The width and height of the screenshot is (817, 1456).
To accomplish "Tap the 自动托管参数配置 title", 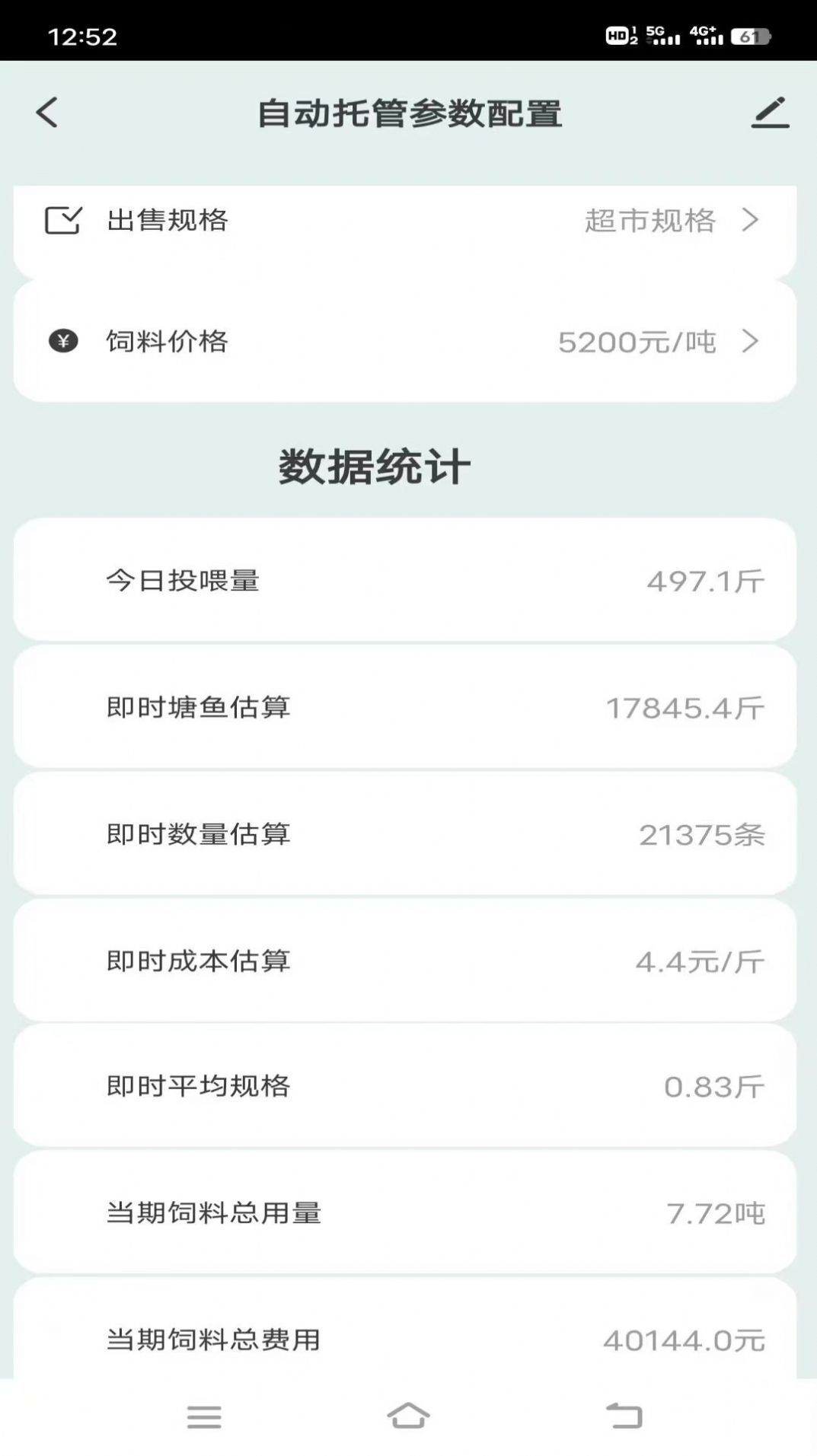I will click(x=408, y=113).
